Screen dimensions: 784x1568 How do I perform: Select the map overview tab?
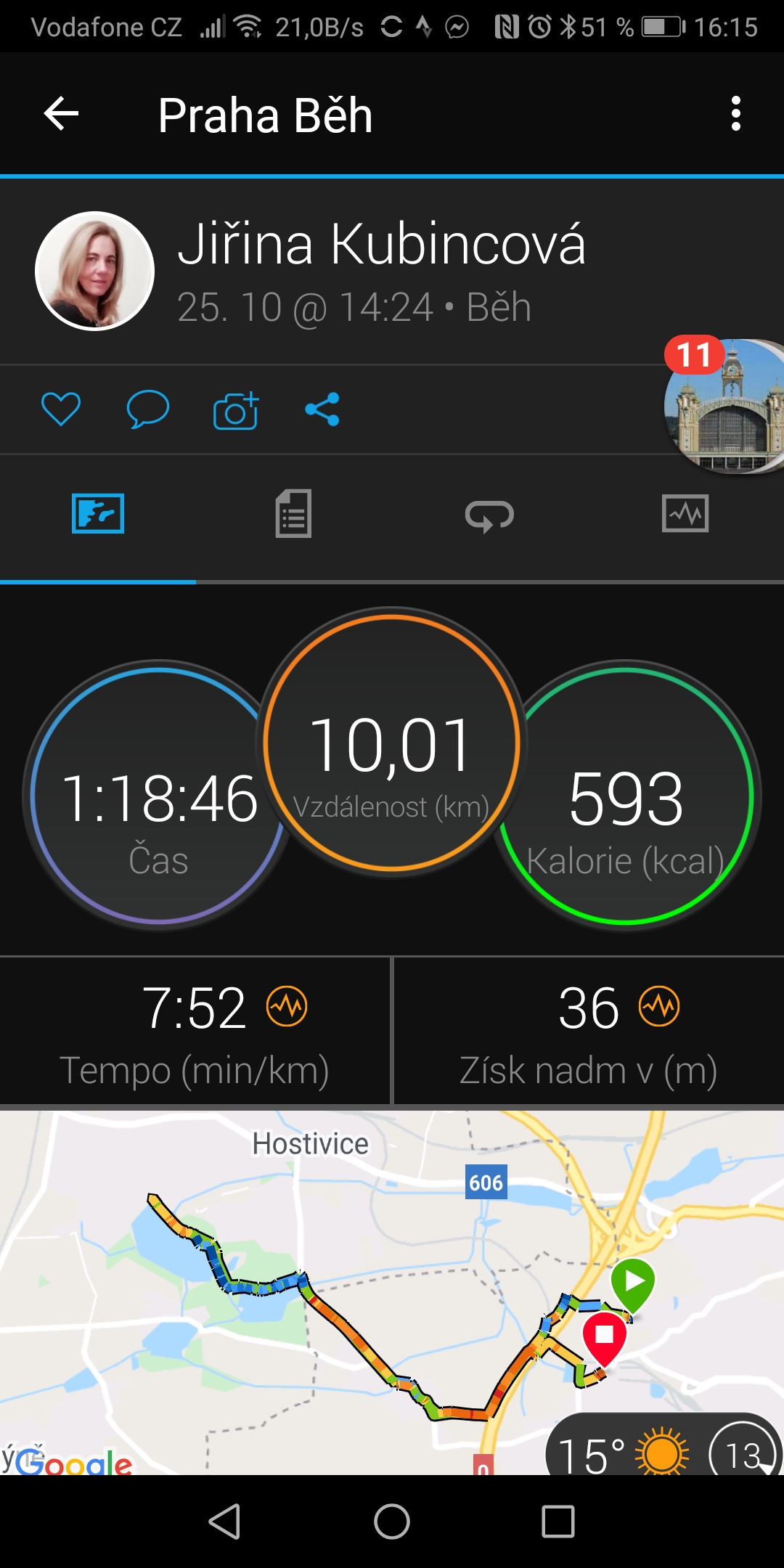point(98,514)
